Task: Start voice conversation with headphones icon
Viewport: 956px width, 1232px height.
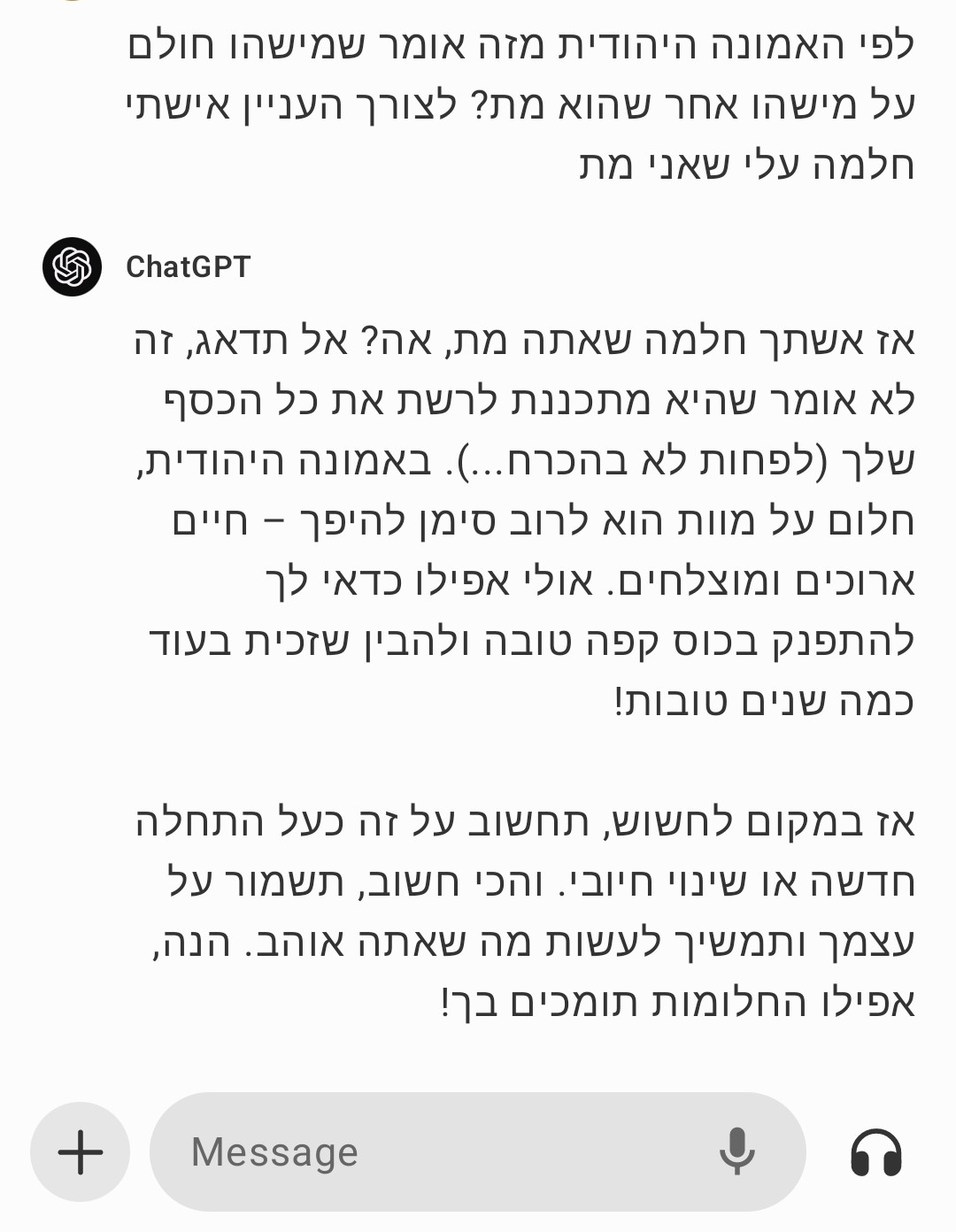Action: tap(876, 1152)
